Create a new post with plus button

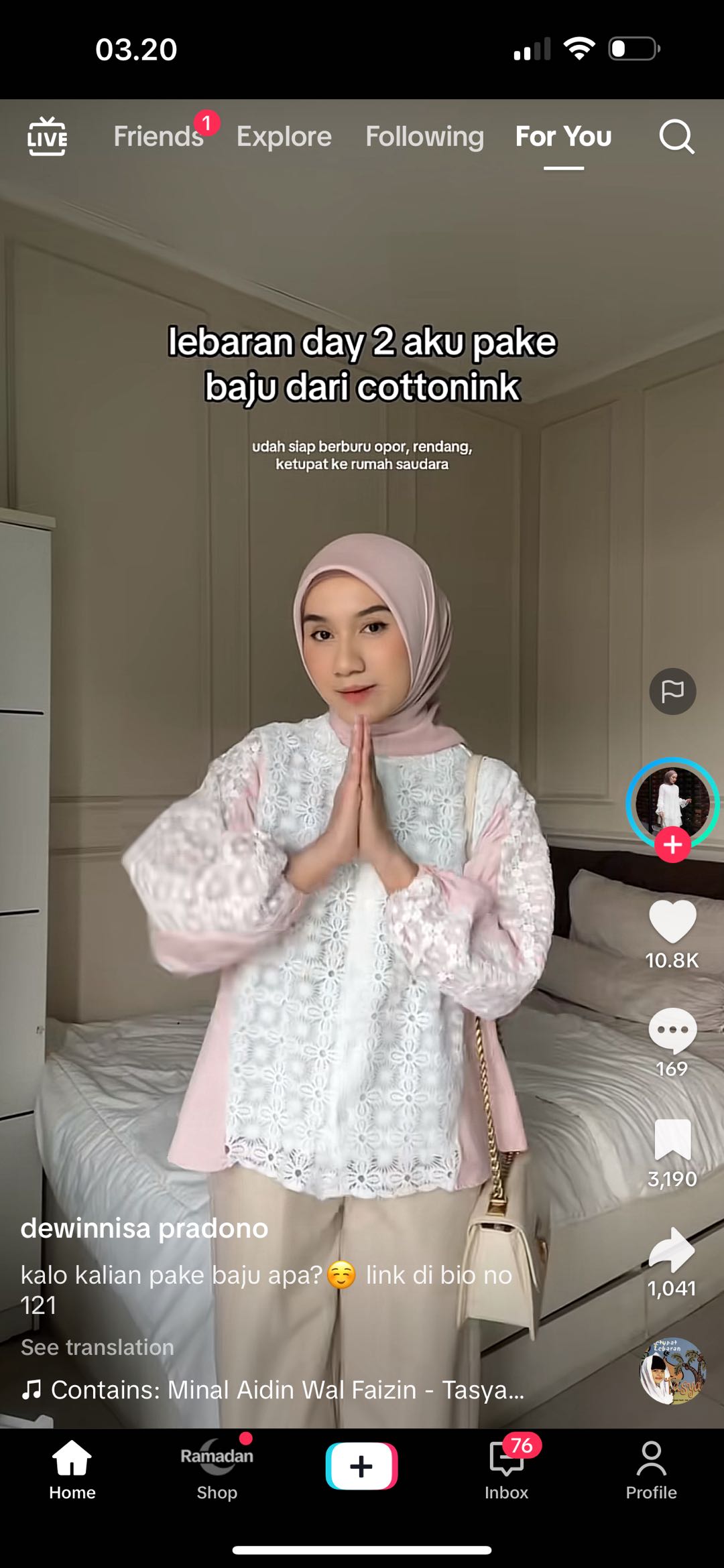361,1466
